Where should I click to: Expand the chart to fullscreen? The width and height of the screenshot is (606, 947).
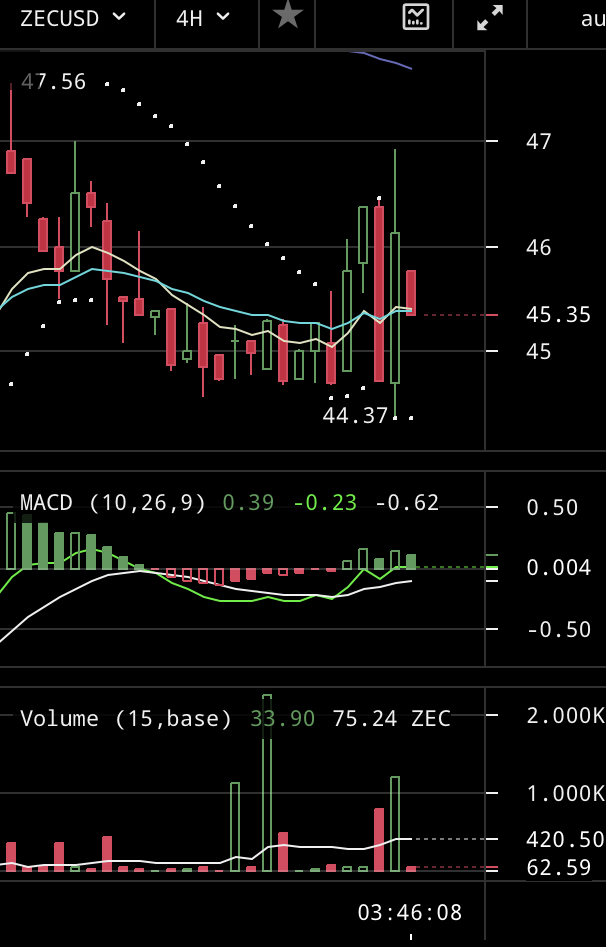[490, 17]
